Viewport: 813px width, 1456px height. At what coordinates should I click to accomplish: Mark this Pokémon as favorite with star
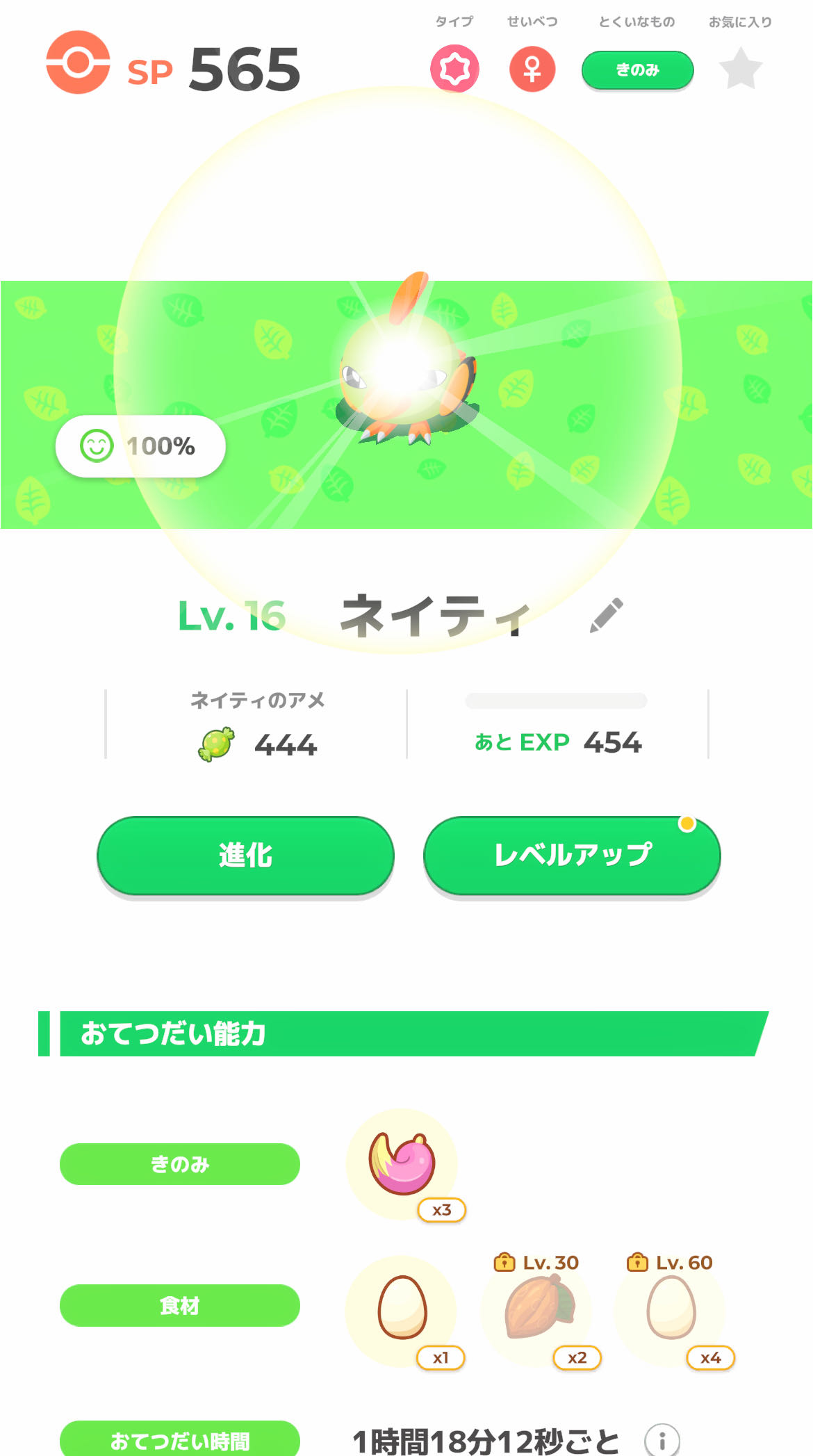coord(740,69)
